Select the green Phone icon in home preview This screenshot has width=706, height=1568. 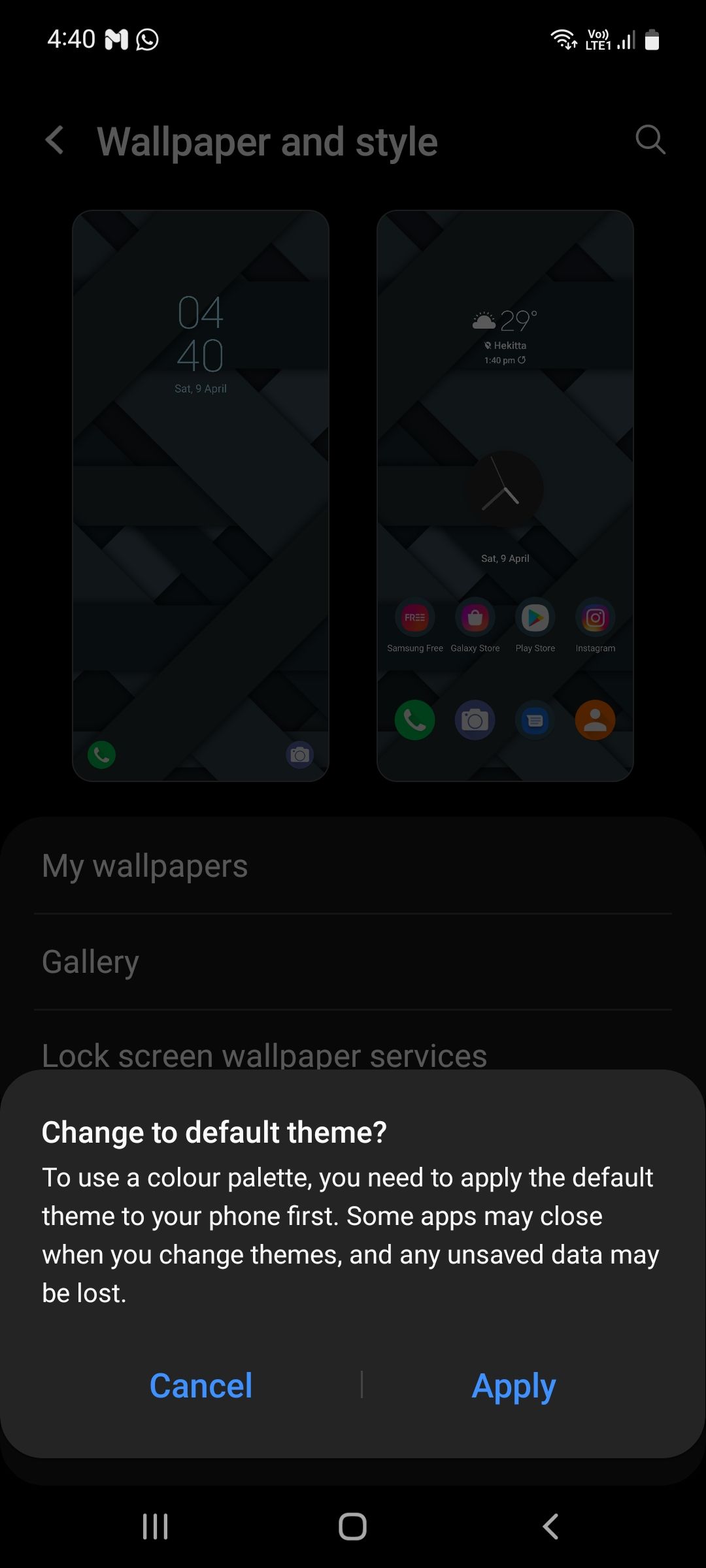pos(414,719)
